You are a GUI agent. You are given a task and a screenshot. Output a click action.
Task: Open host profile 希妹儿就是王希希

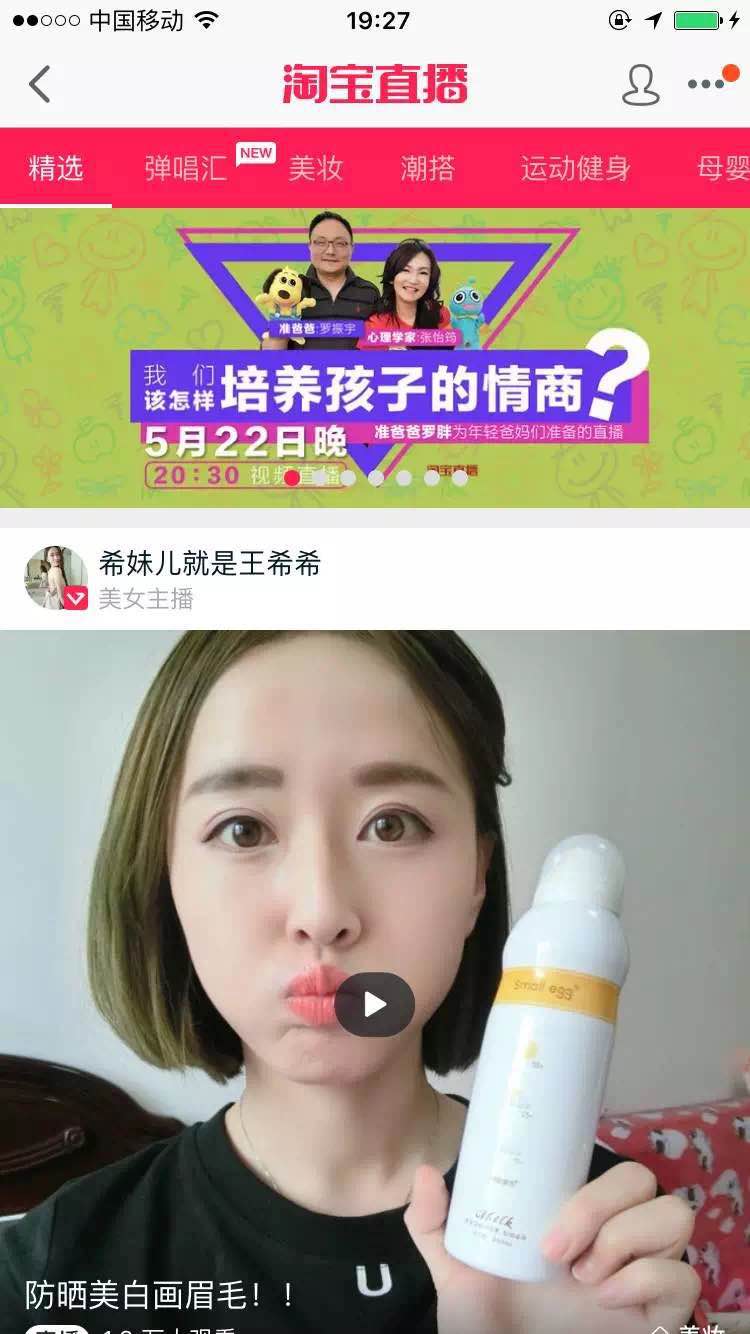tap(210, 565)
